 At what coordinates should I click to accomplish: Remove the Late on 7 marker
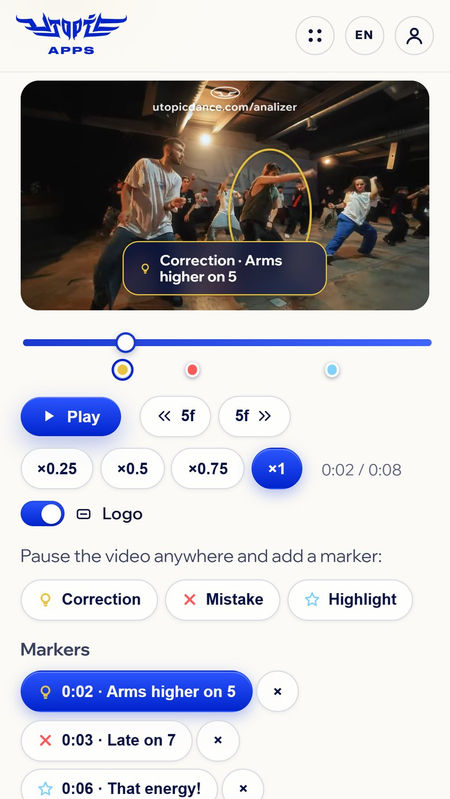[218, 740]
